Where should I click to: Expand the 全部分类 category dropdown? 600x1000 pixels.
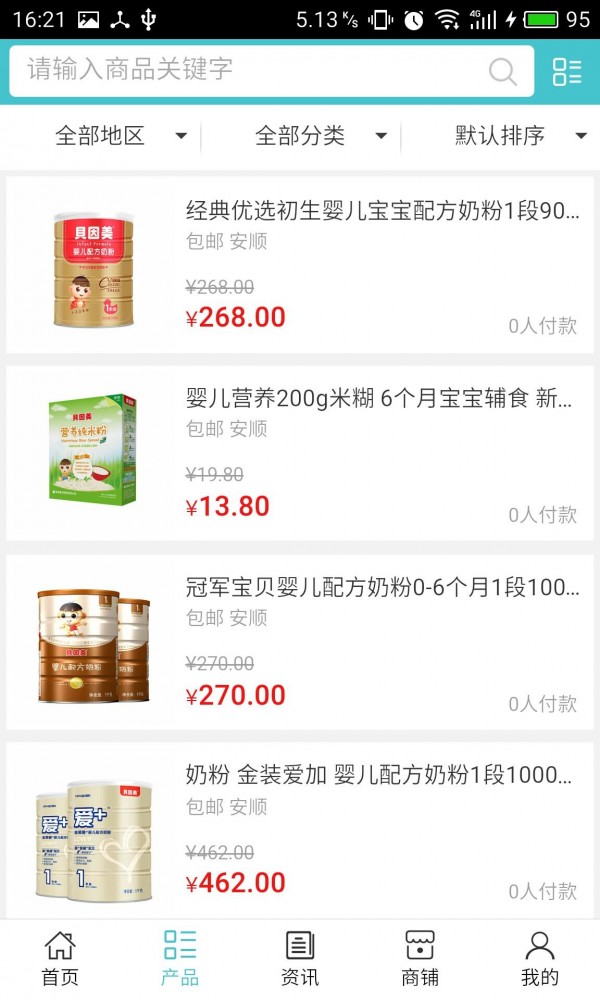(320, 136)
